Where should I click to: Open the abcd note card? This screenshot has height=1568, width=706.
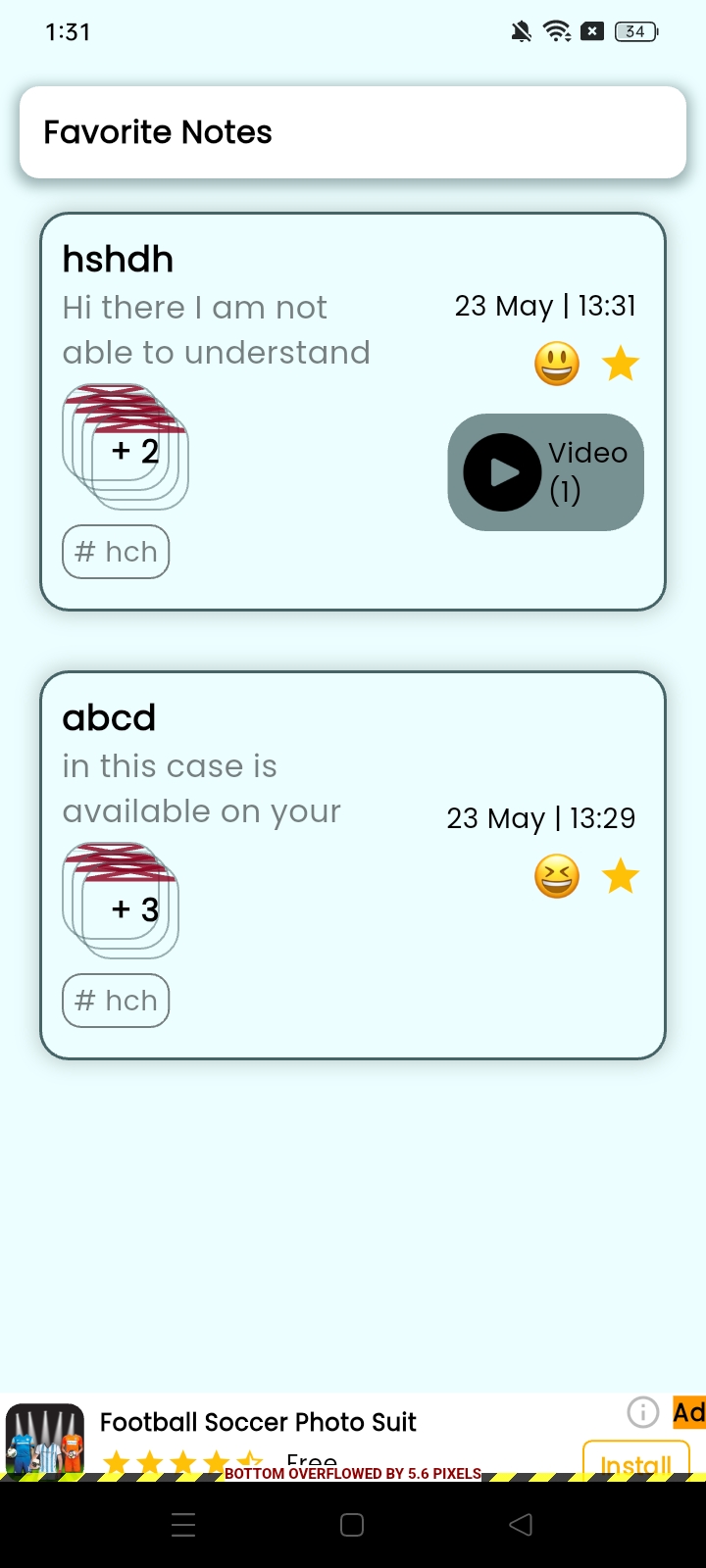pyautogui.click(x=353, y=865)
